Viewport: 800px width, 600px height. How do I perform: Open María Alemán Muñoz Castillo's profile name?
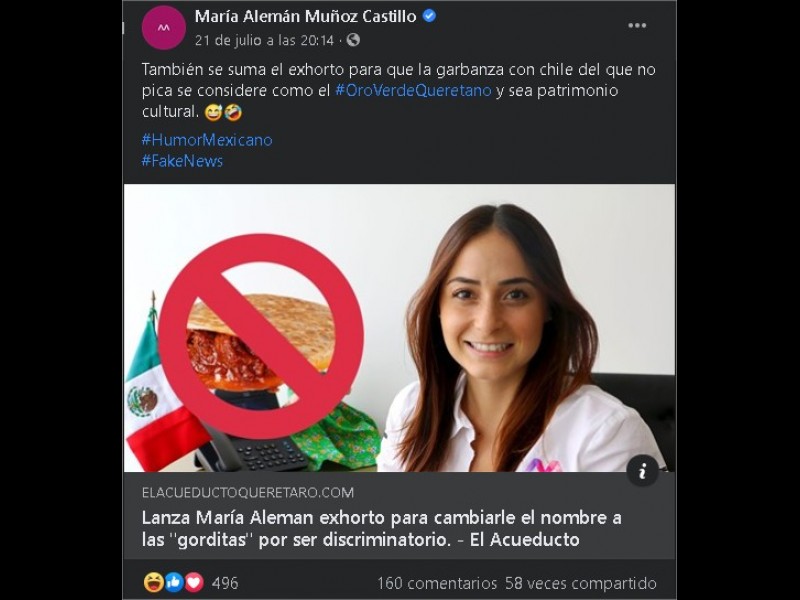point(305,16)
